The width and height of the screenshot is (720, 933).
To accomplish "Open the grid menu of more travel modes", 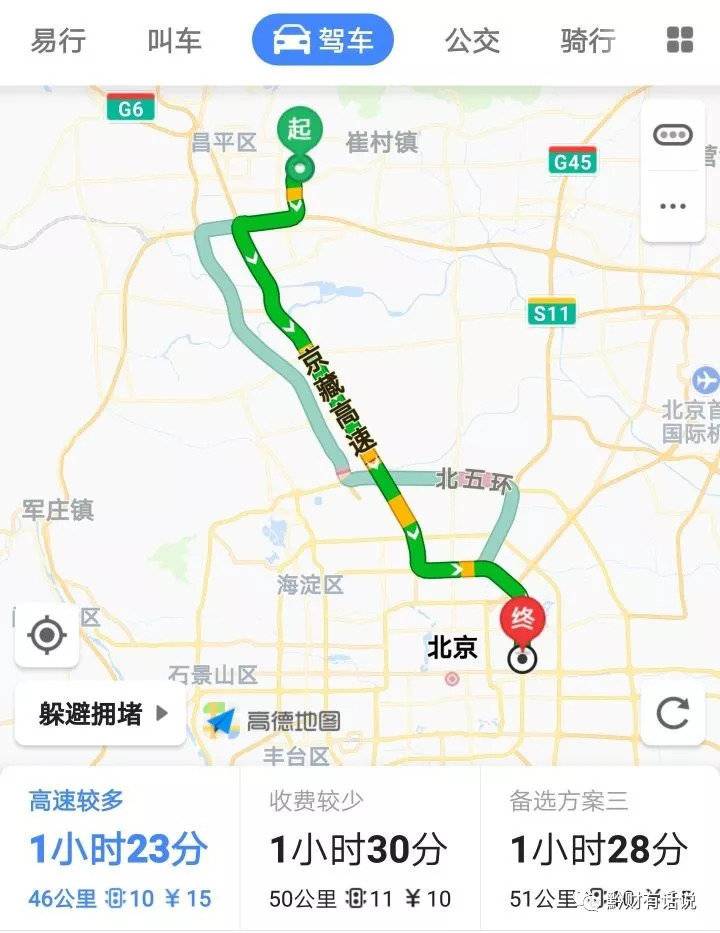I will click(x=680, y=41).
